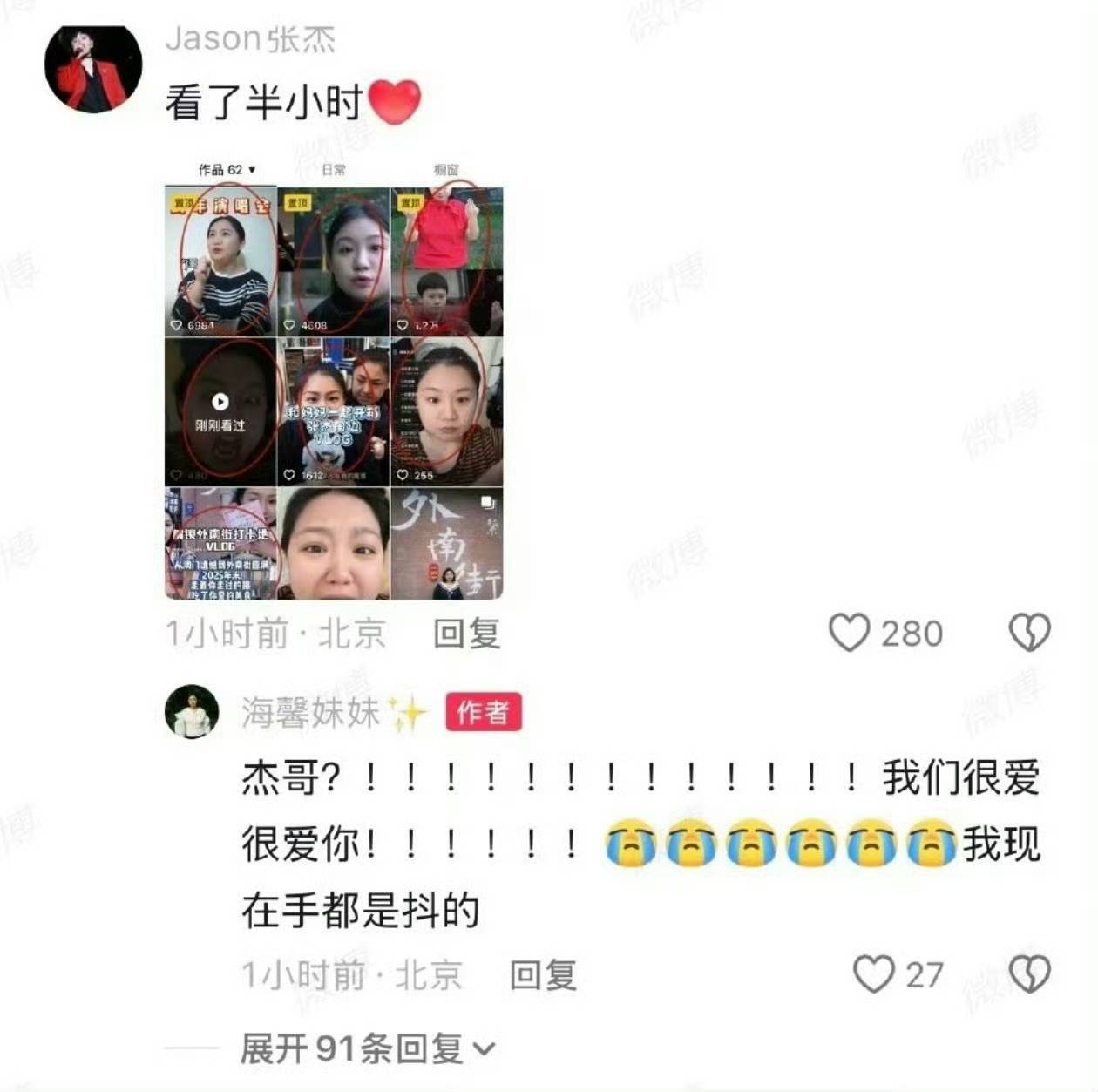Image resolution: width=1098 pixels, height=1092 pixels.
Task: Tap the 海馨妹妹 username
Action: tap(310, 713)
